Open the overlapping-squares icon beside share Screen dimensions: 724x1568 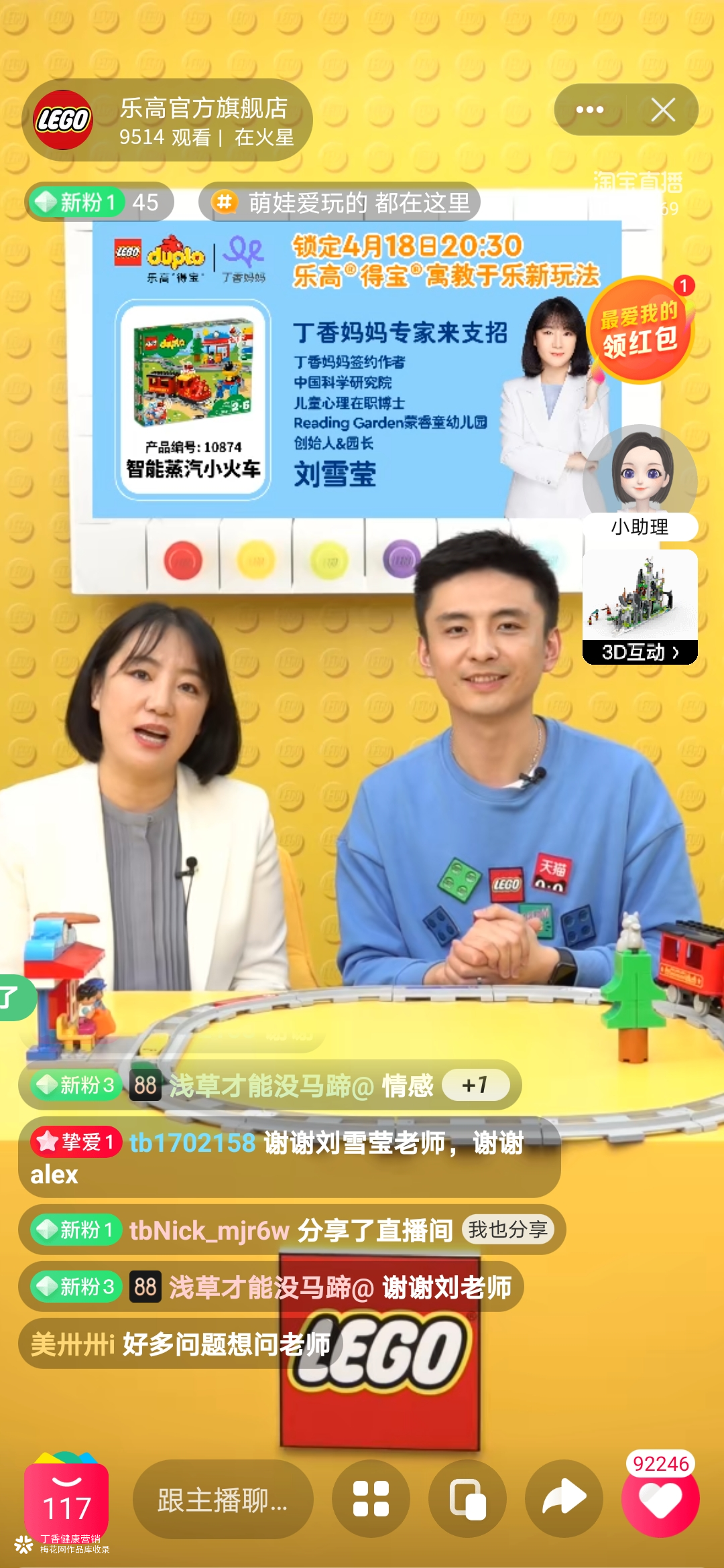tap(467, 1499)
